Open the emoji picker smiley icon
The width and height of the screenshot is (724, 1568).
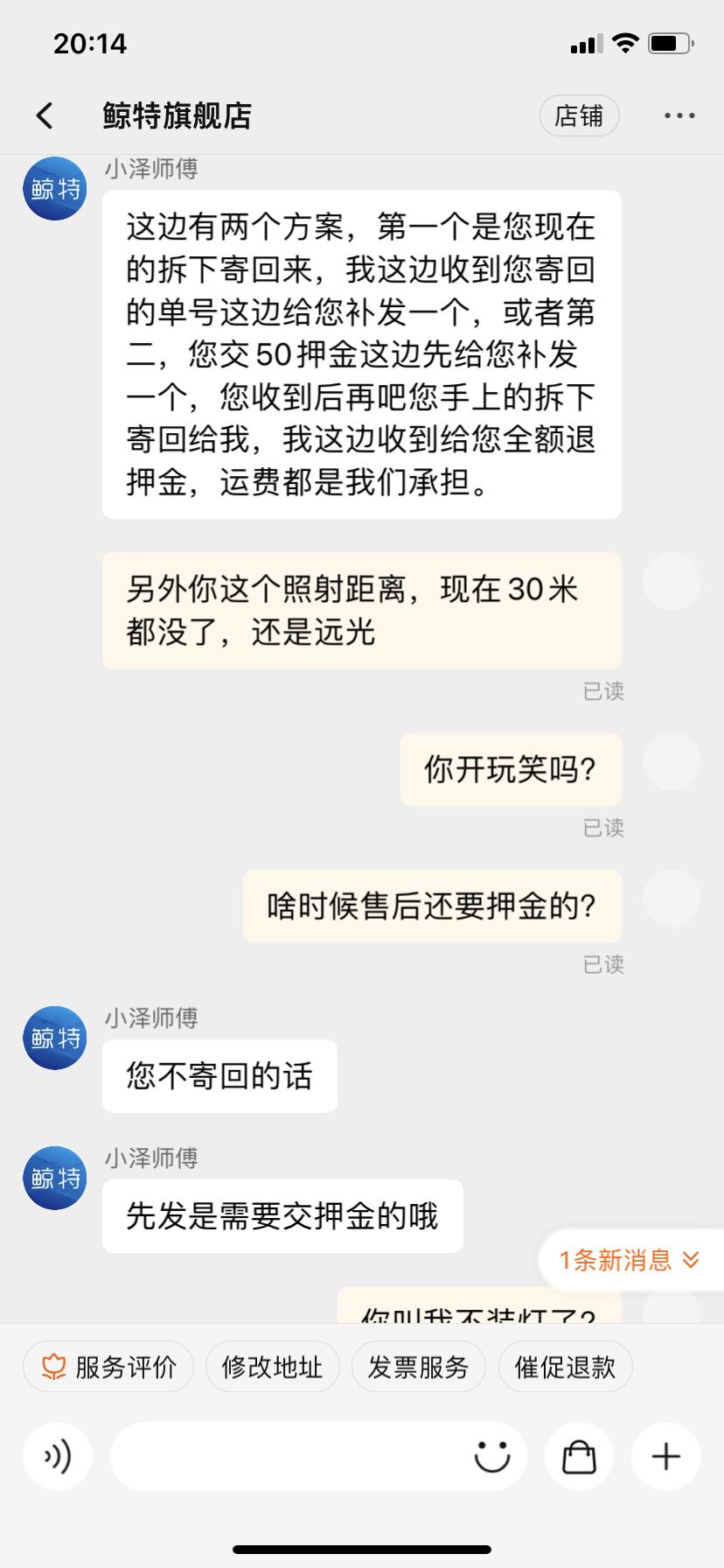click(491, 1456)
